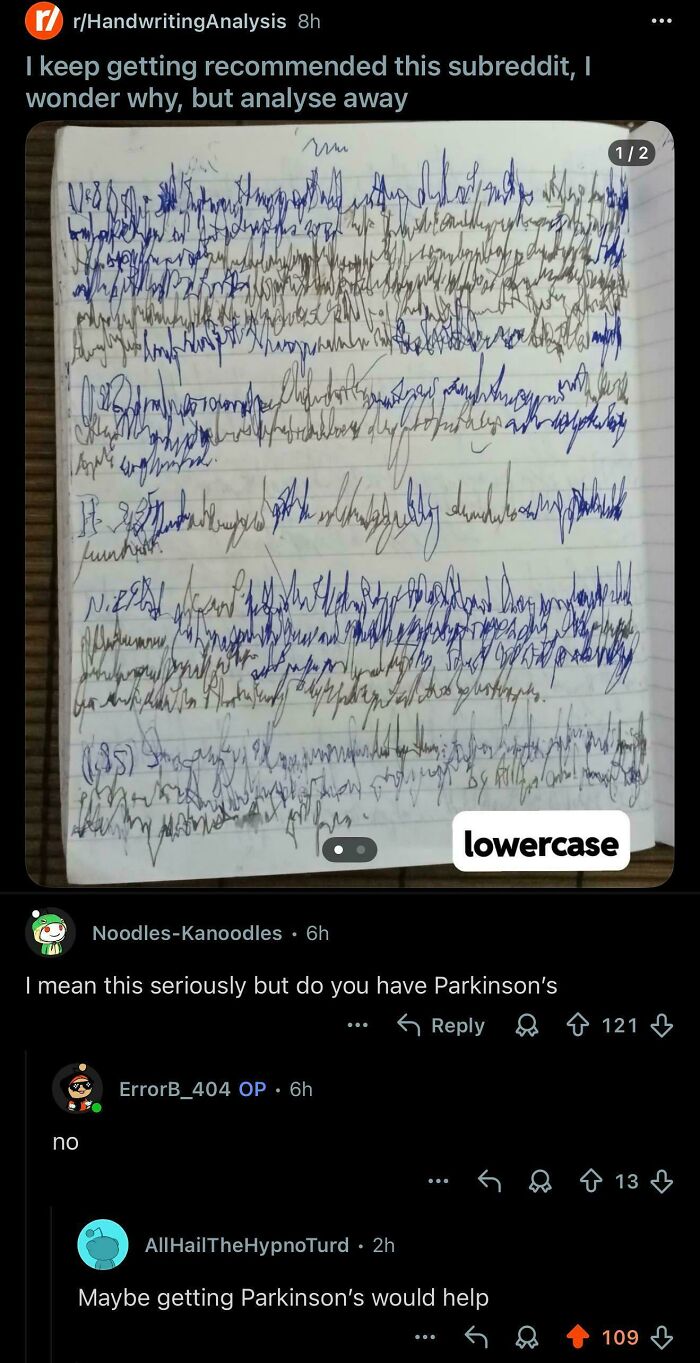Downvote ErrorB_404's comment
This screenshot has width=700, height=1363.
661,1182
